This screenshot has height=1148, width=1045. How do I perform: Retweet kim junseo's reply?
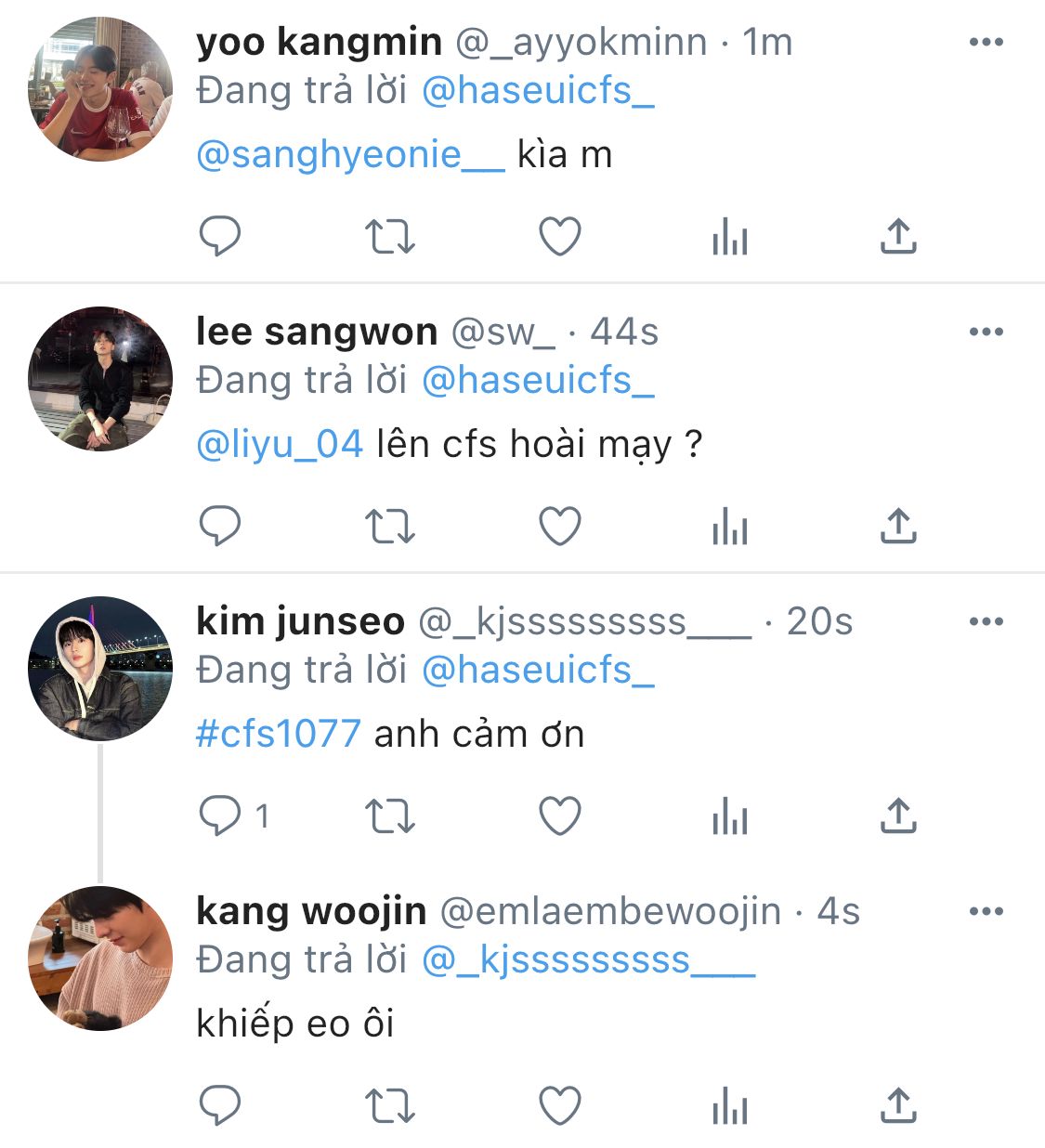pos(390,816)
